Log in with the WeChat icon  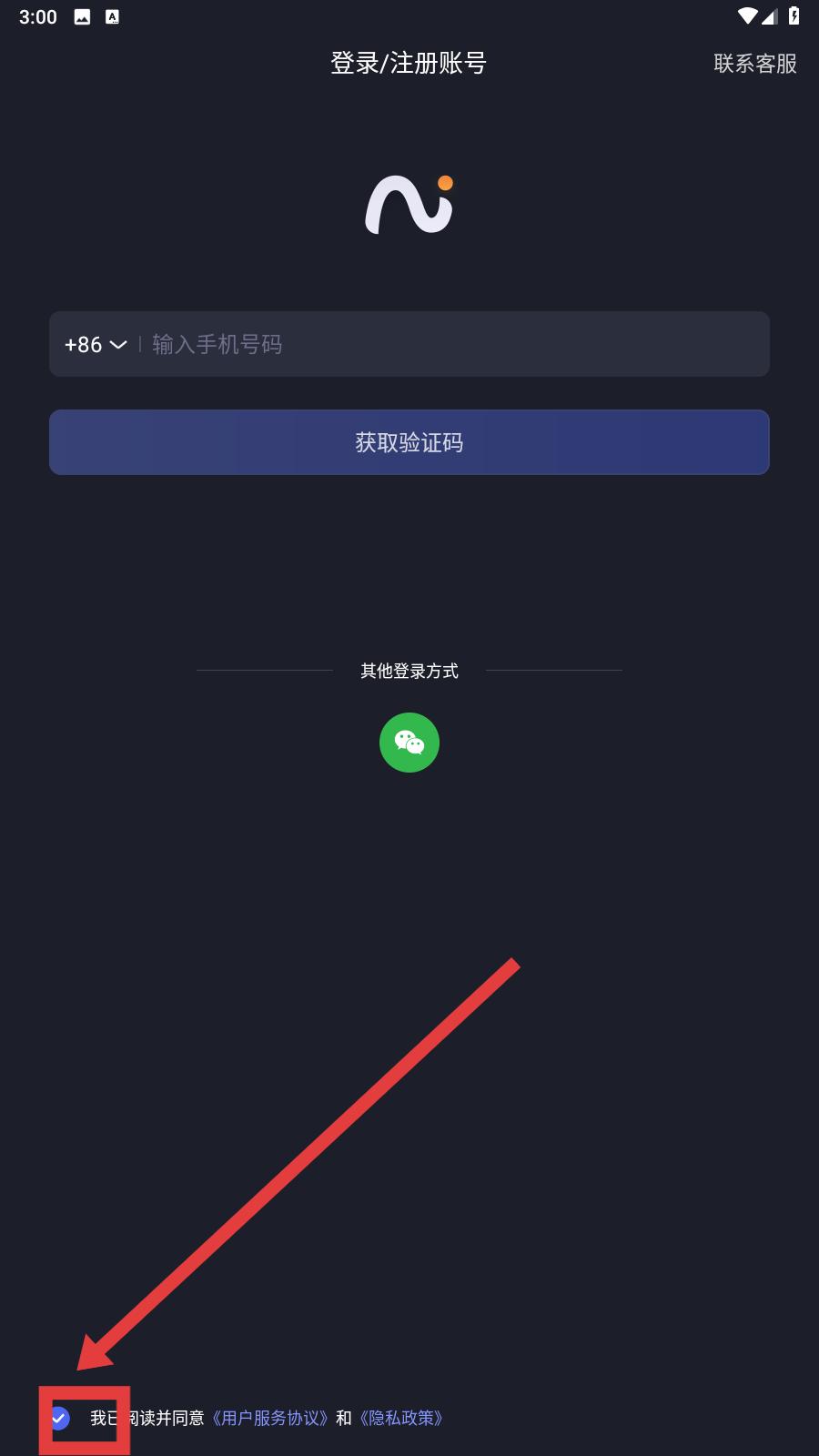pyautogui.click(x=409, y=743)
